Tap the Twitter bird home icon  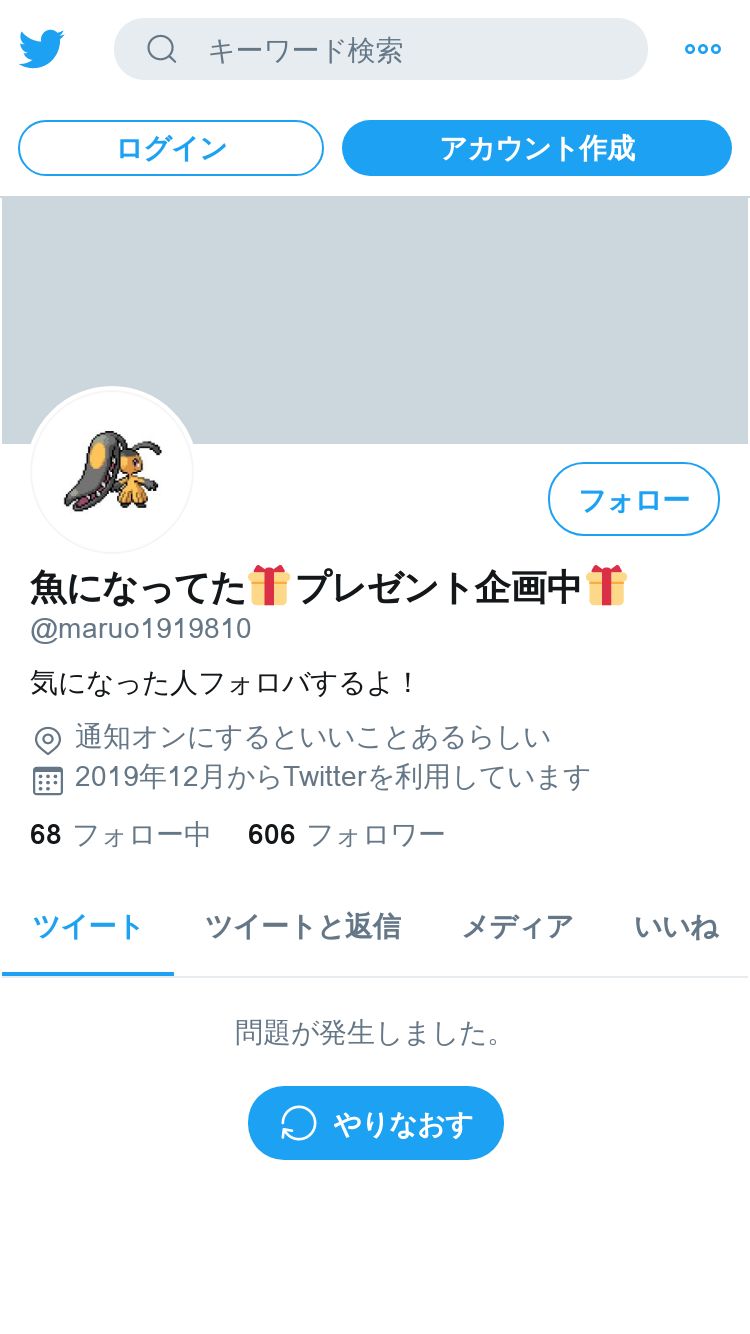click(42, 49)
